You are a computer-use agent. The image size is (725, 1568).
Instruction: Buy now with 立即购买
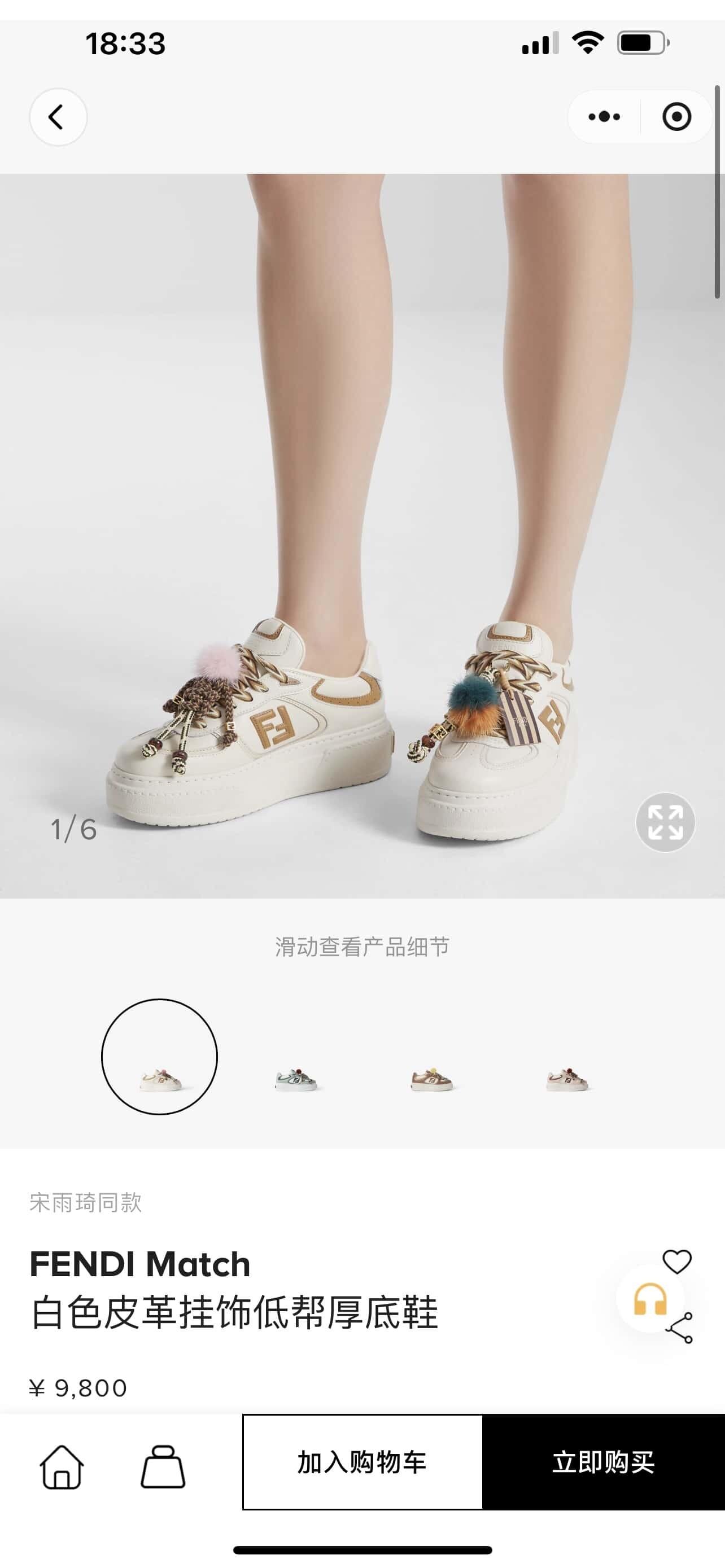[x=603, y=1462]
